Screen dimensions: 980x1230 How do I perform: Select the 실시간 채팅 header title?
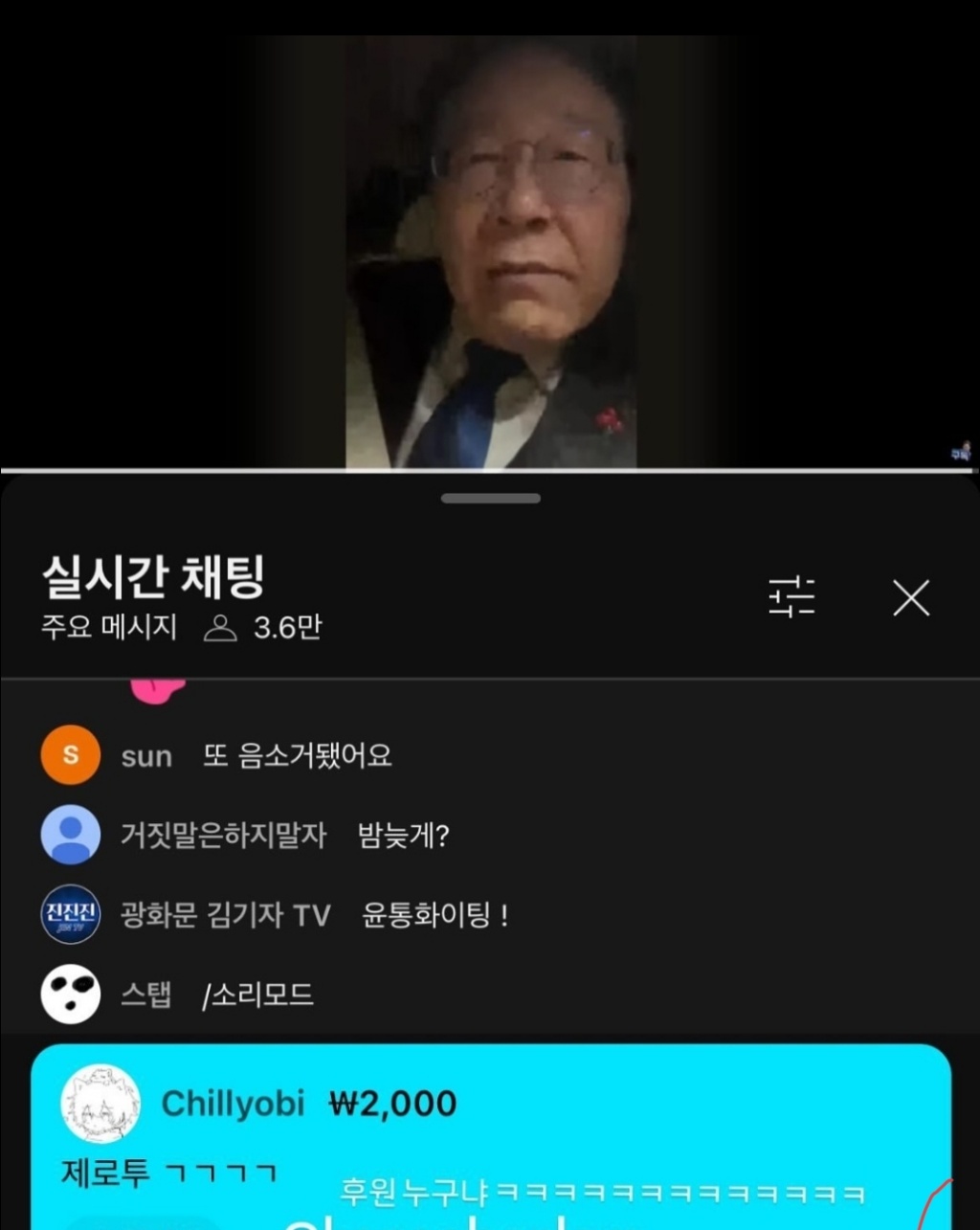tap(156, 574)
